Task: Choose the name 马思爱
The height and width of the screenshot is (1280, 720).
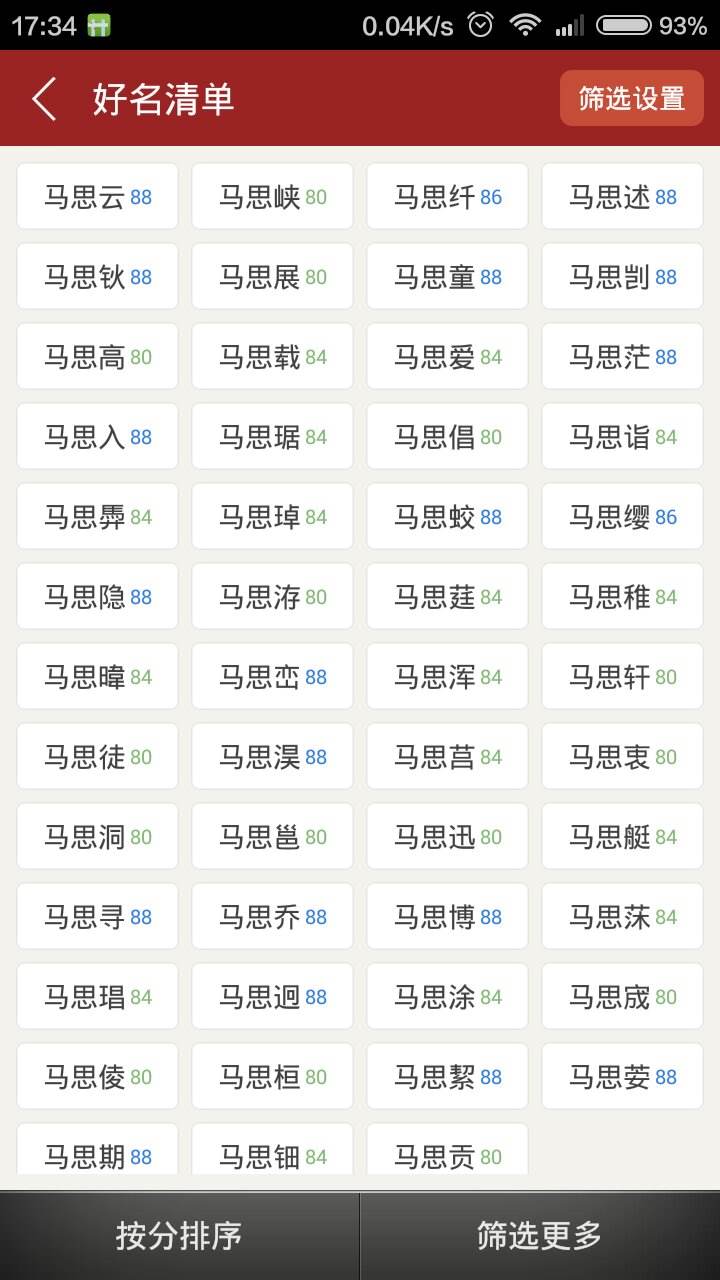Action: click(446, 356)
